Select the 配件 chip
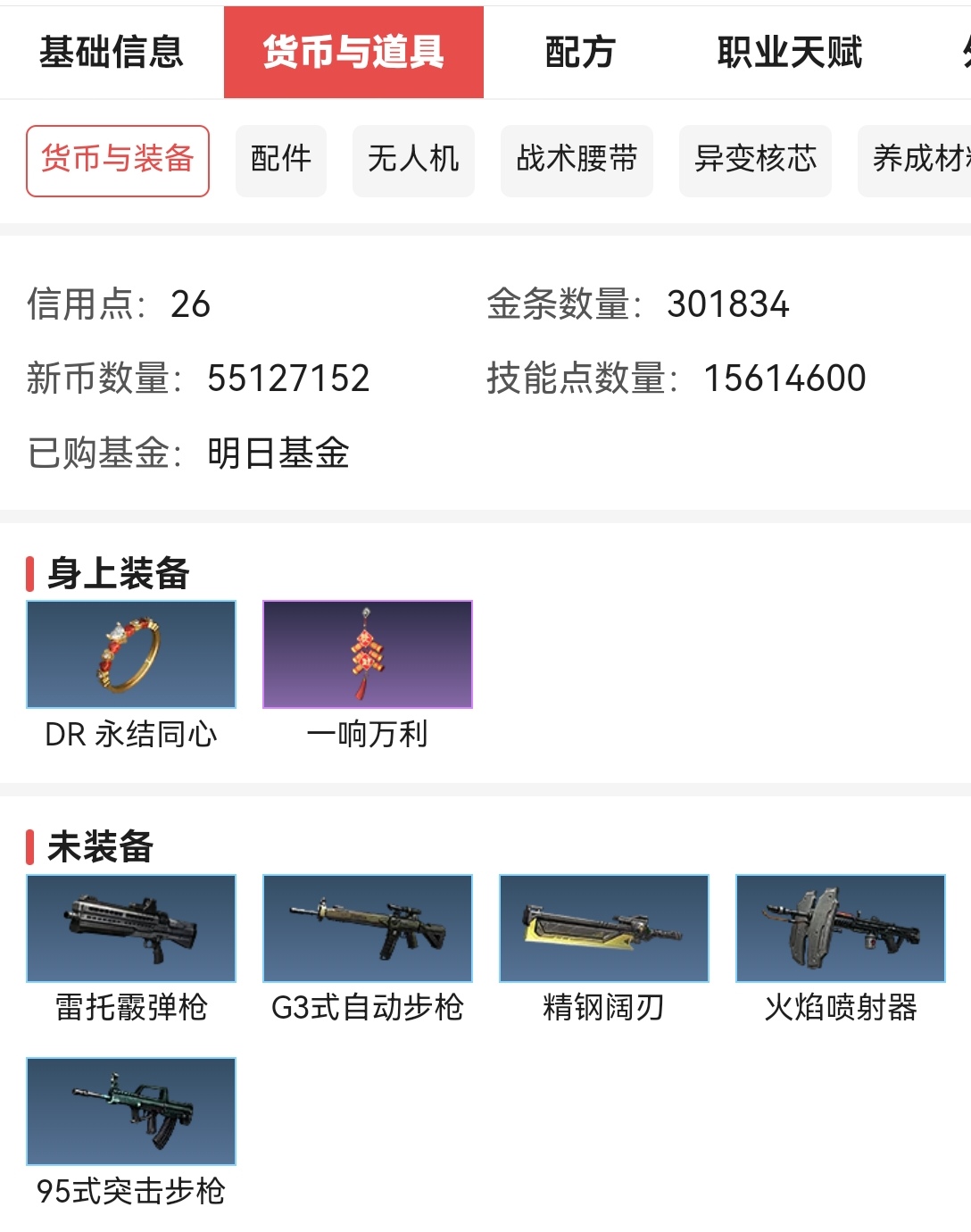Viewport: 971px width, 1232px height. click(x=281, y=161)
